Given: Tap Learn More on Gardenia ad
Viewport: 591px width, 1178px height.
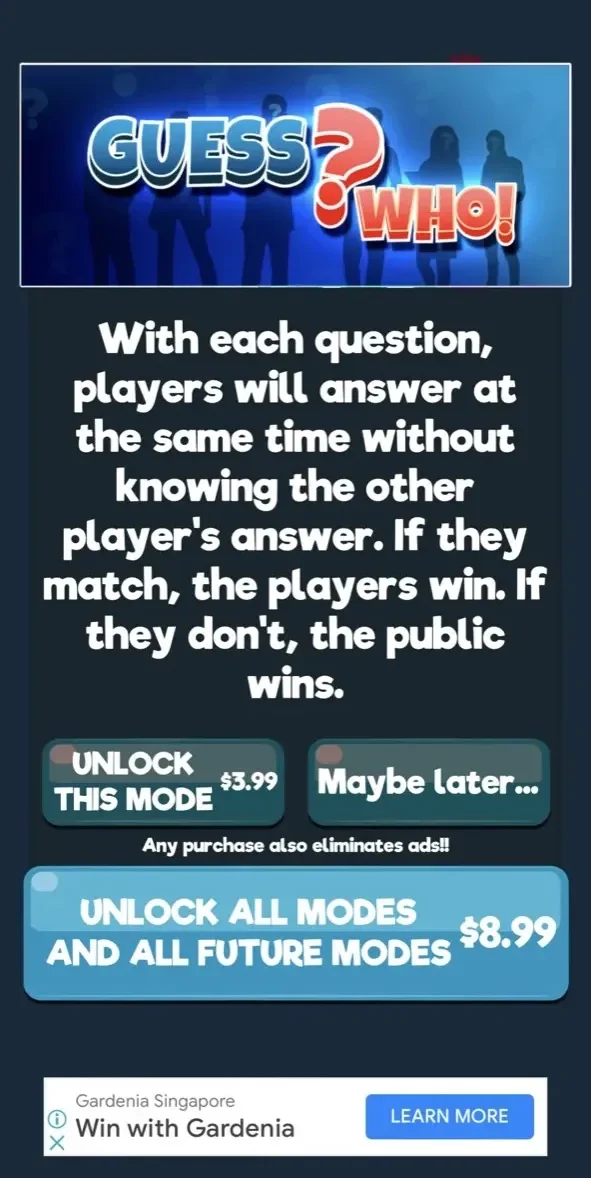Looking at the screenshot, I should (x=449, y=1116).
